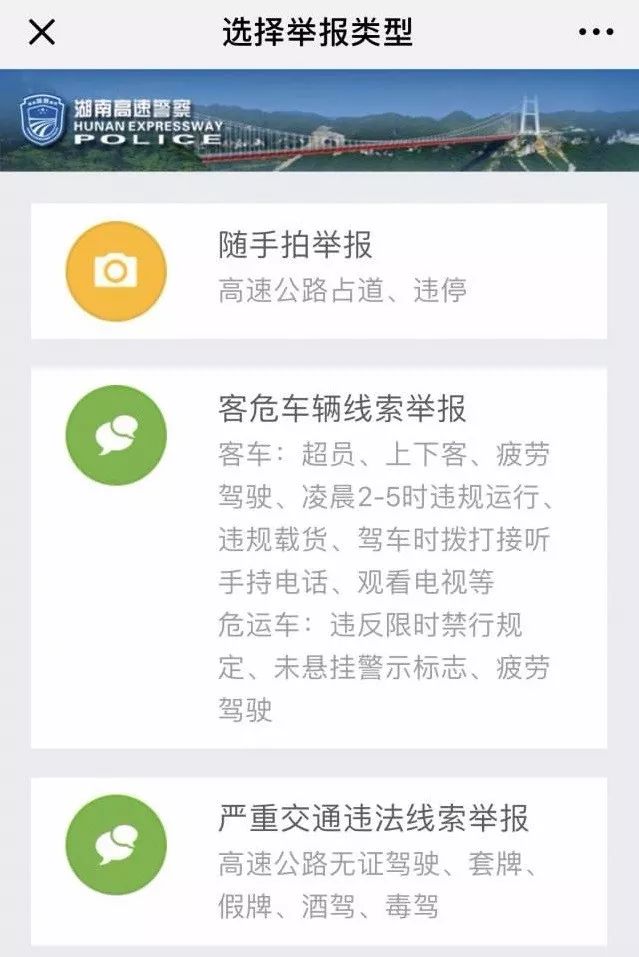Open the three-dot overflow menu
This screenshot has height=957, width=639.
(x=595, y=33)
